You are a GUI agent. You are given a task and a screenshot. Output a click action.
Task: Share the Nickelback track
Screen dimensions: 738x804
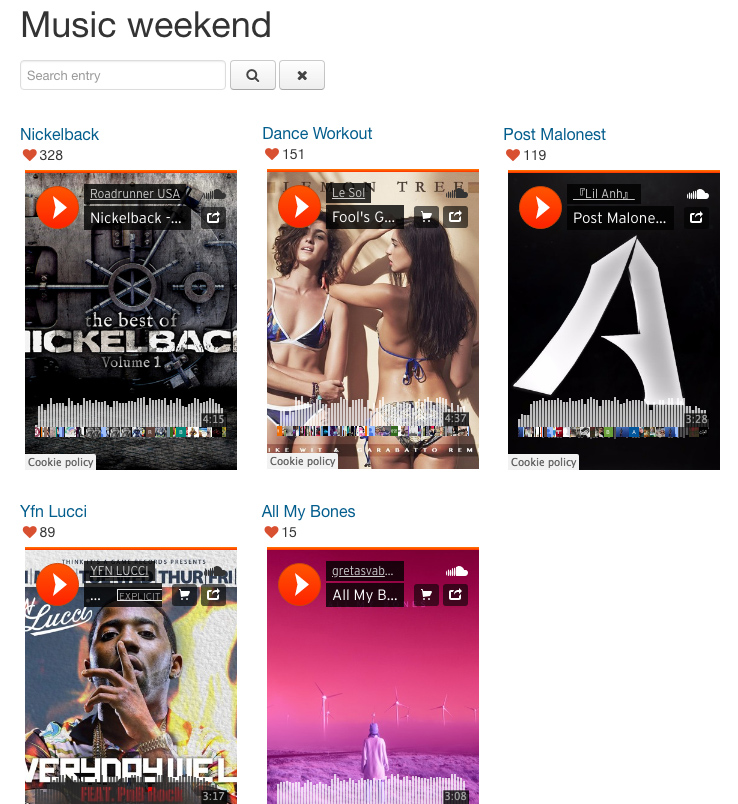[213, 217]
